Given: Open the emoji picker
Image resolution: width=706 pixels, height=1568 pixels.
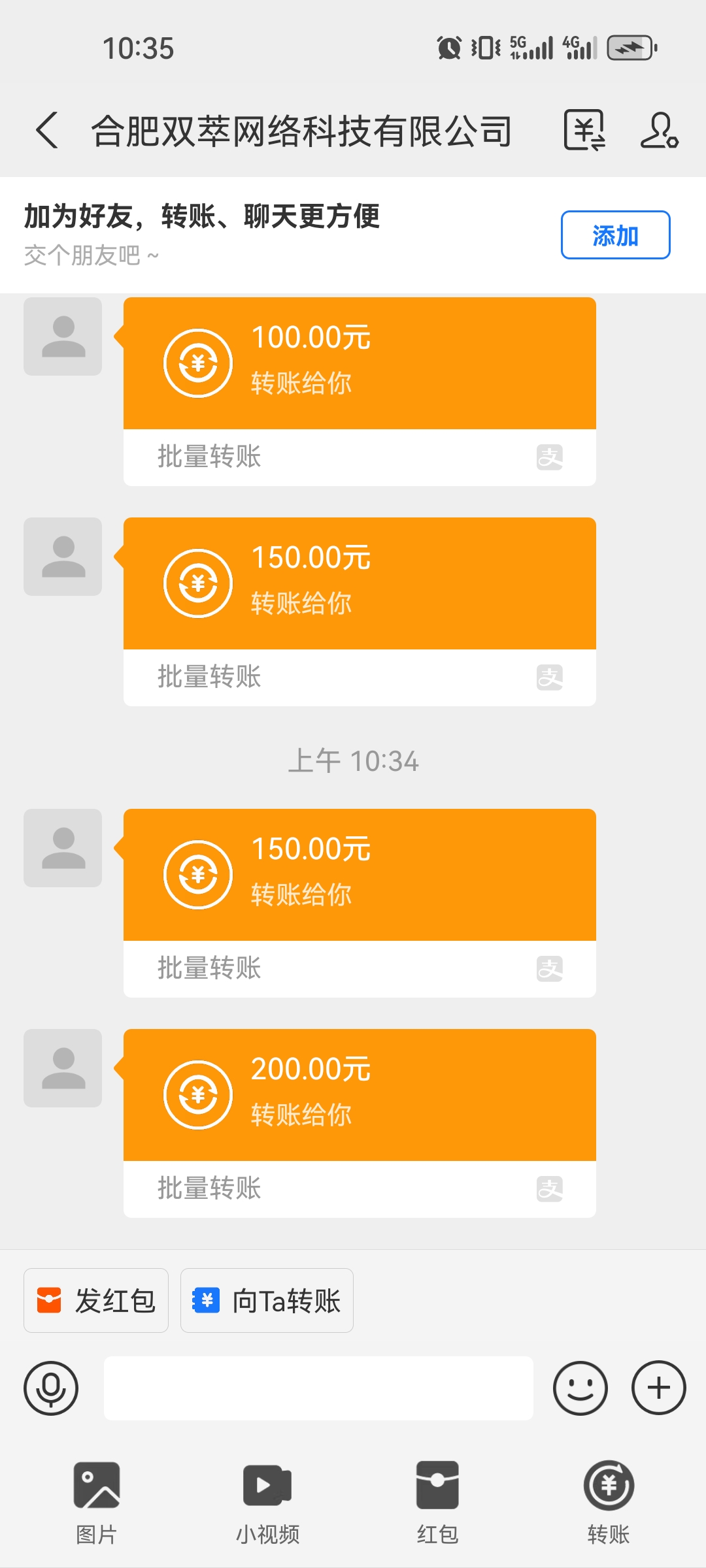Looking at the screenshot, I should [580, 1388].
